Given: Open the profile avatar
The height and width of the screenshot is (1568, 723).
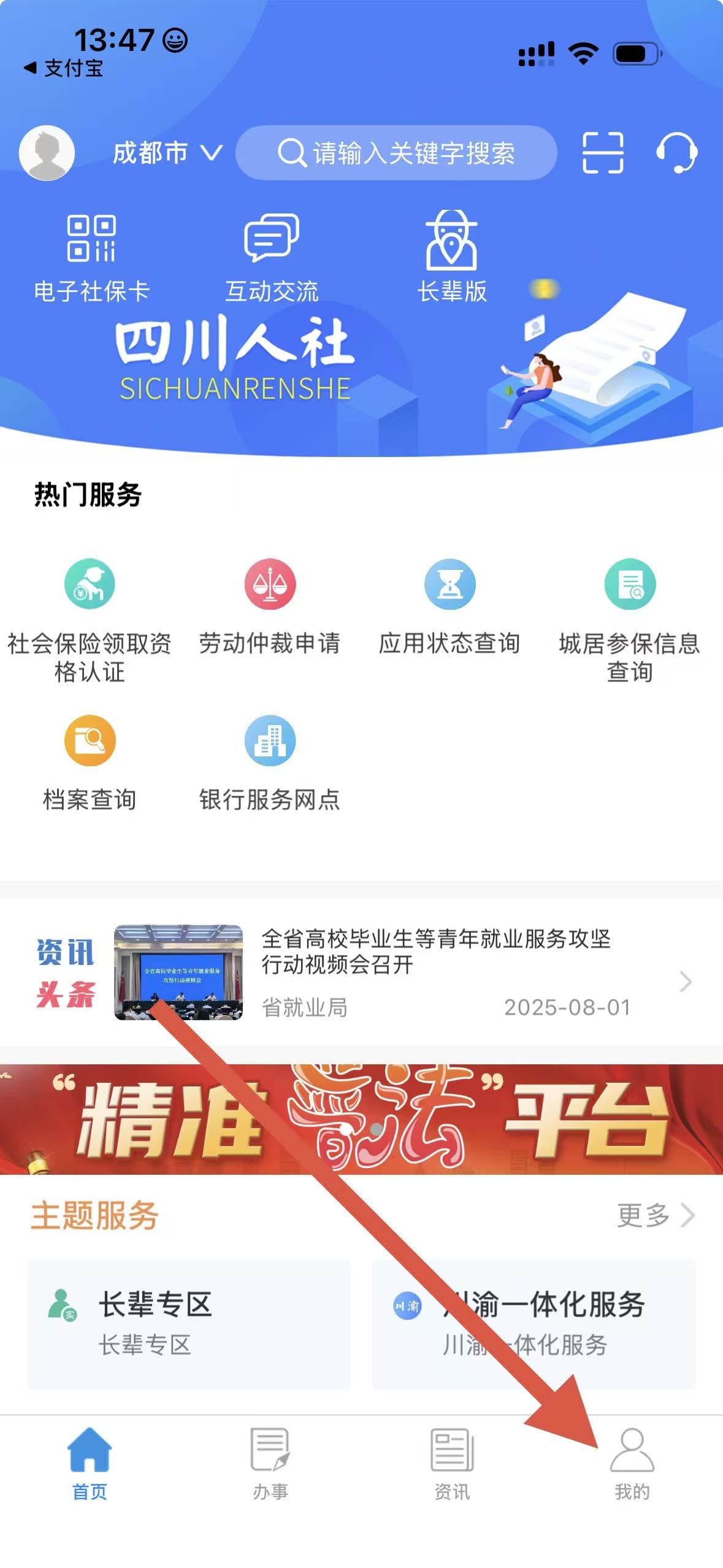Looking at the screenshot, I should point(47,153).
